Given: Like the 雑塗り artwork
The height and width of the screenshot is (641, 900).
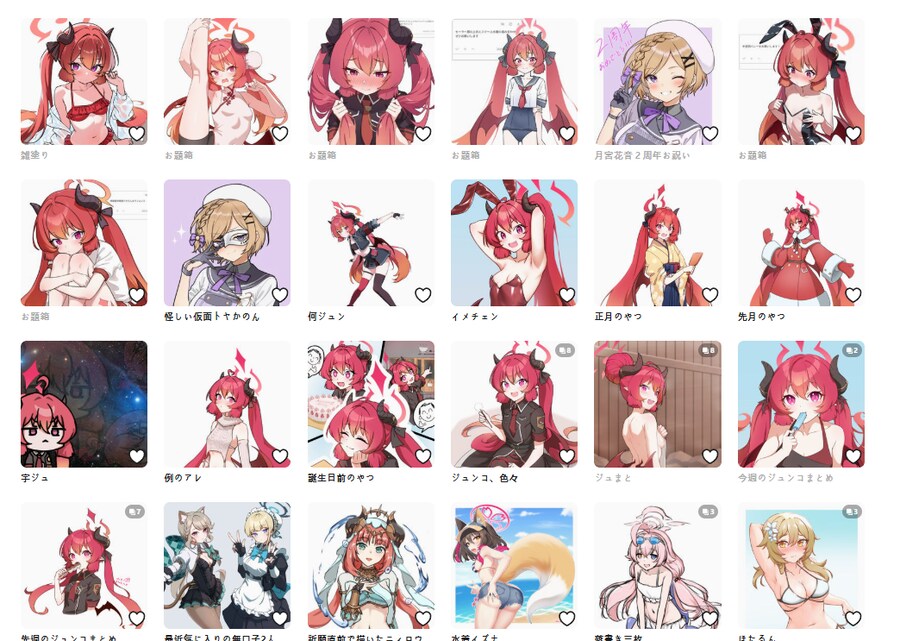Looking at the screenshot, I should (x=136, y=133).
